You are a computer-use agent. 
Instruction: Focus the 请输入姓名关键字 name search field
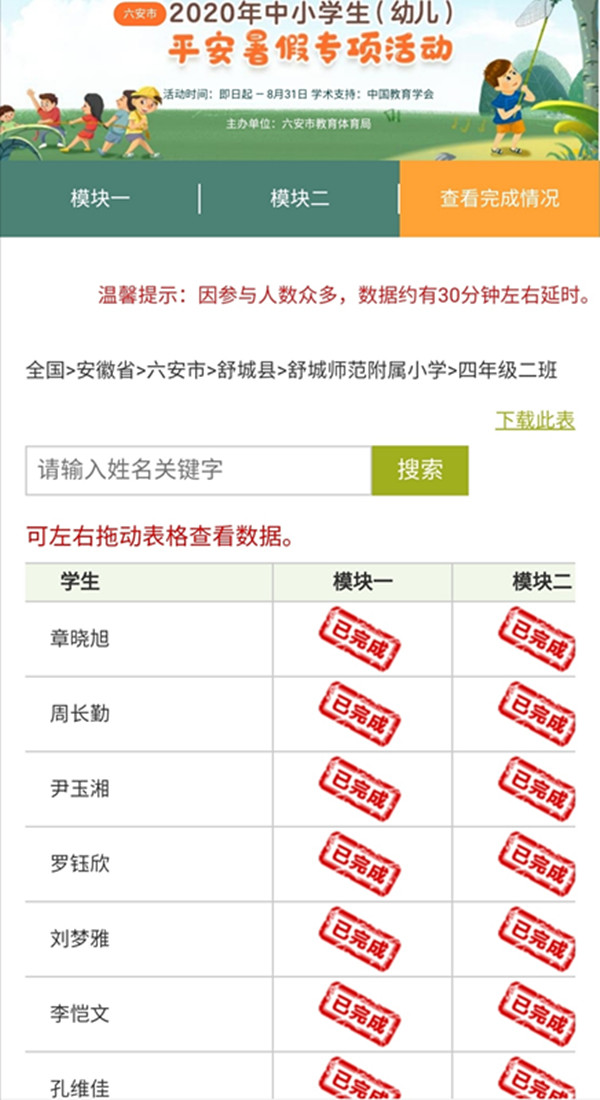(x=199, y=470)
